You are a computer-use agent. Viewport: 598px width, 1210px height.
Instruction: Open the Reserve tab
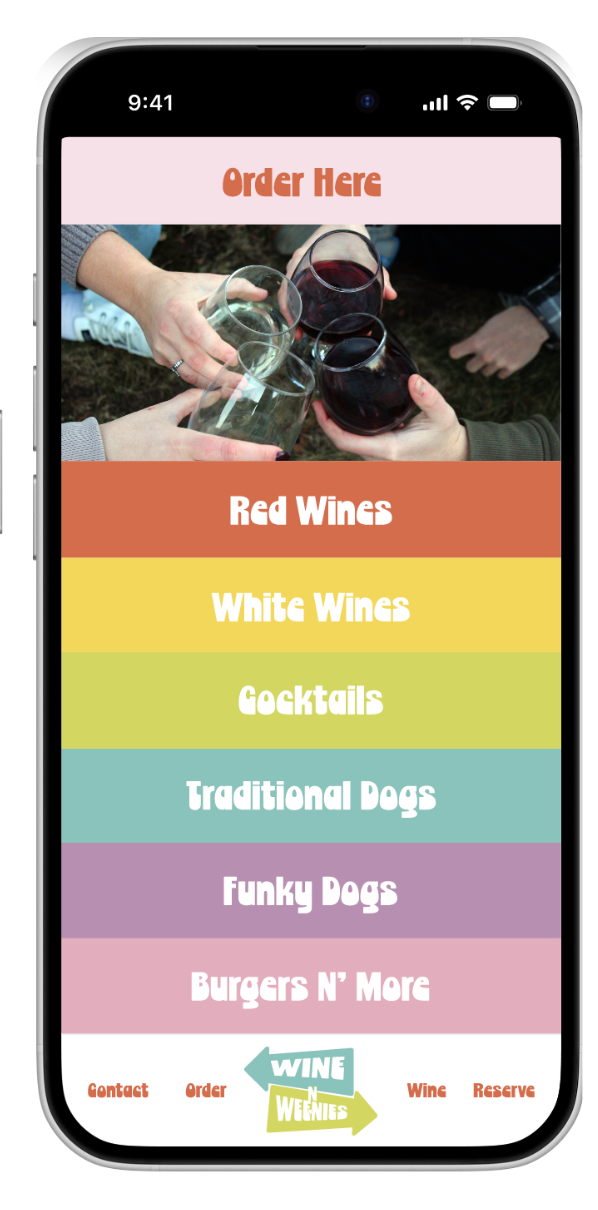[504, 1091]
